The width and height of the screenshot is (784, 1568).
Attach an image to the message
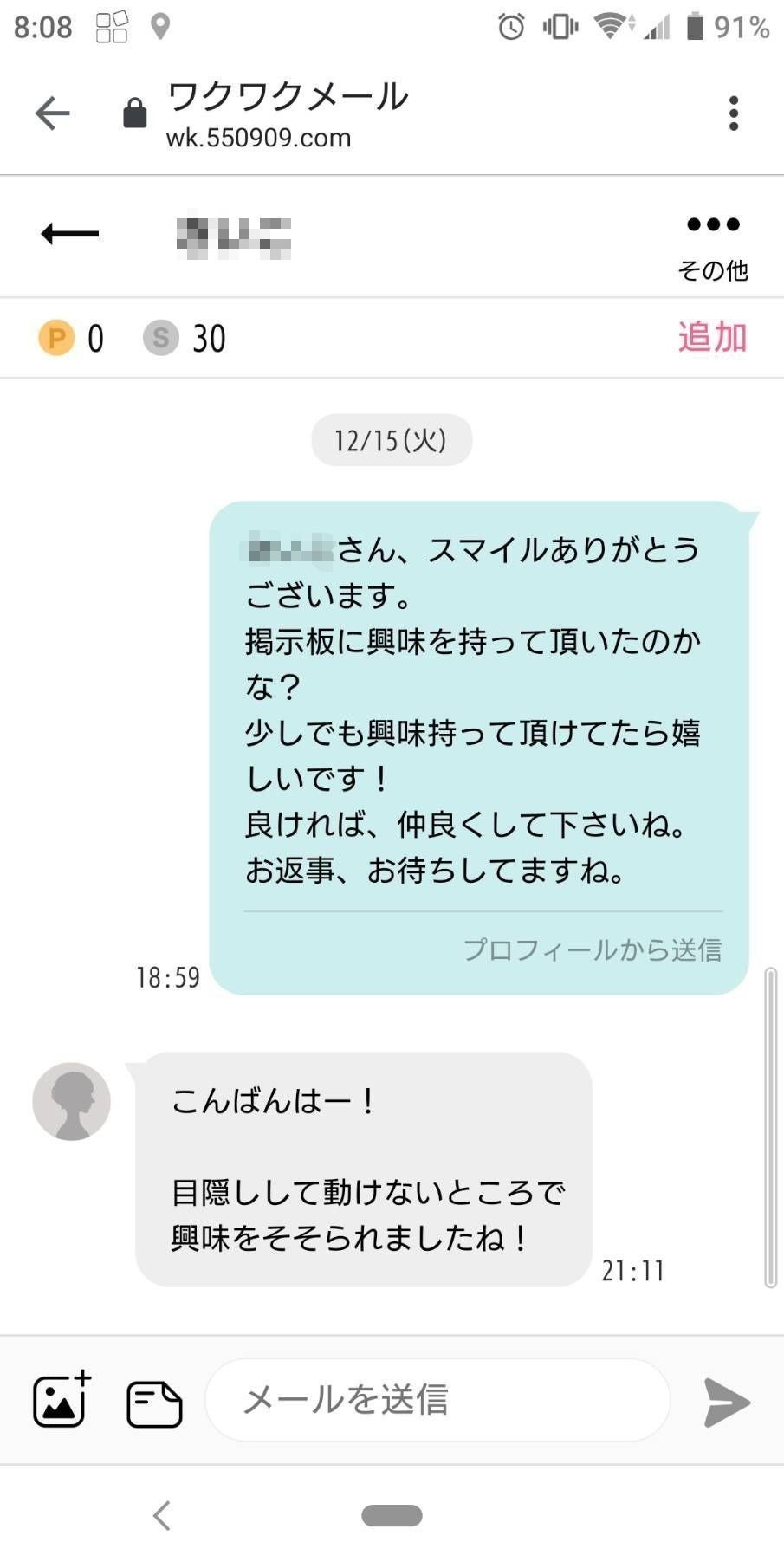coord(61,1400)
